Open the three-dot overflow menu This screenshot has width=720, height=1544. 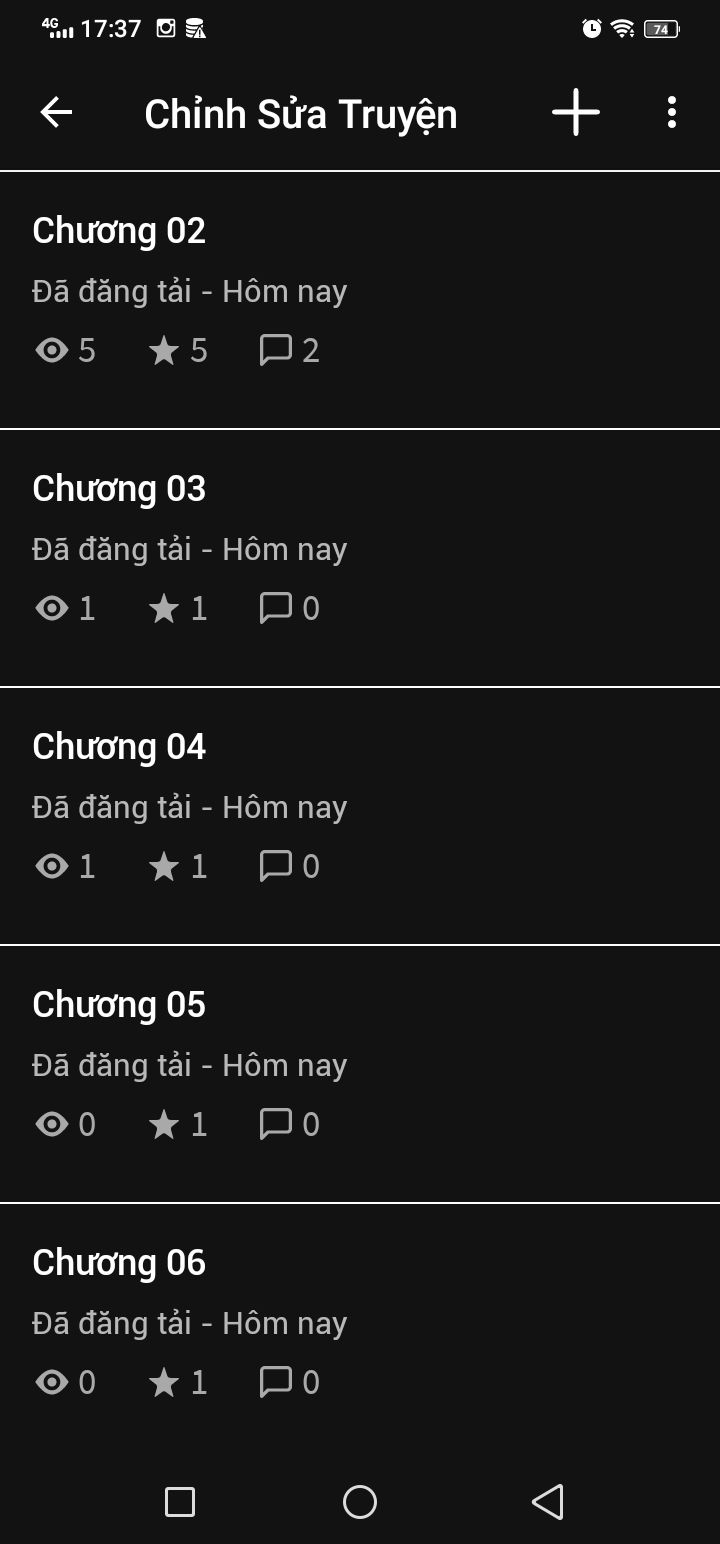point(672,112)
